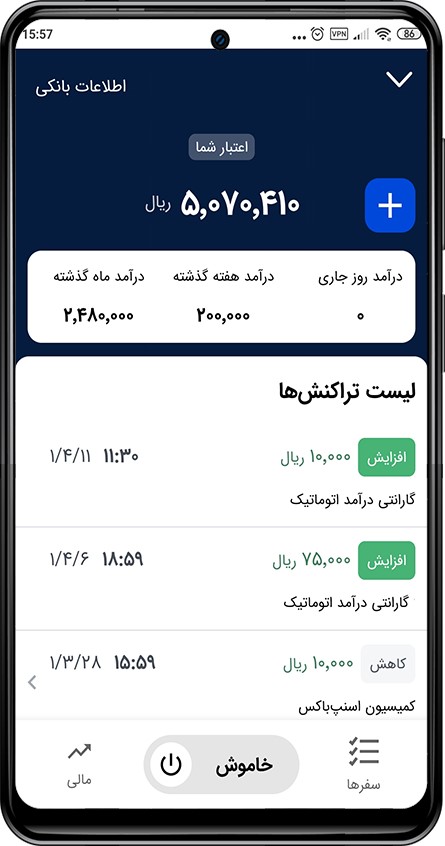This screenshot has width=445, height=846.
Task: Collapse the panel with the down chevron
Action: pos(399,79)
